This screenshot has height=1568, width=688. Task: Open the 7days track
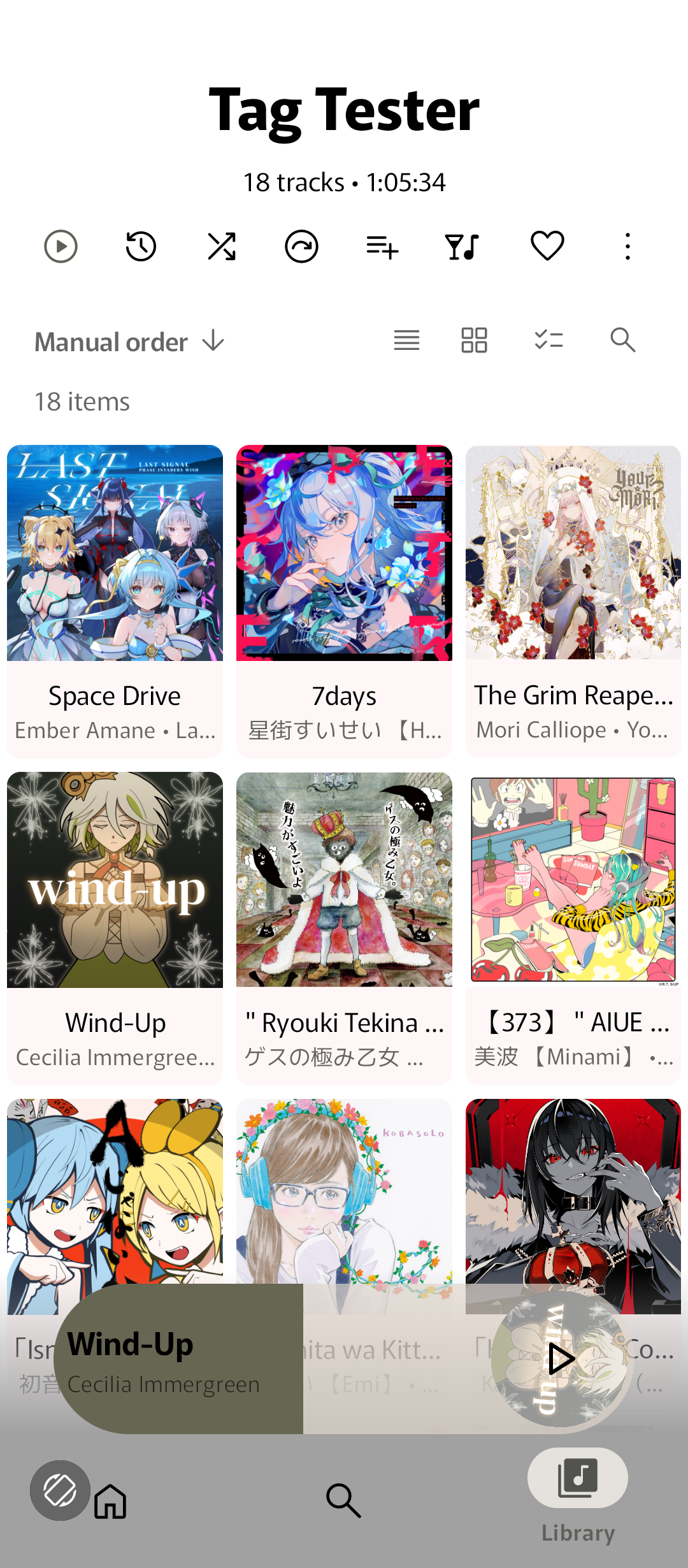(344, 599)
